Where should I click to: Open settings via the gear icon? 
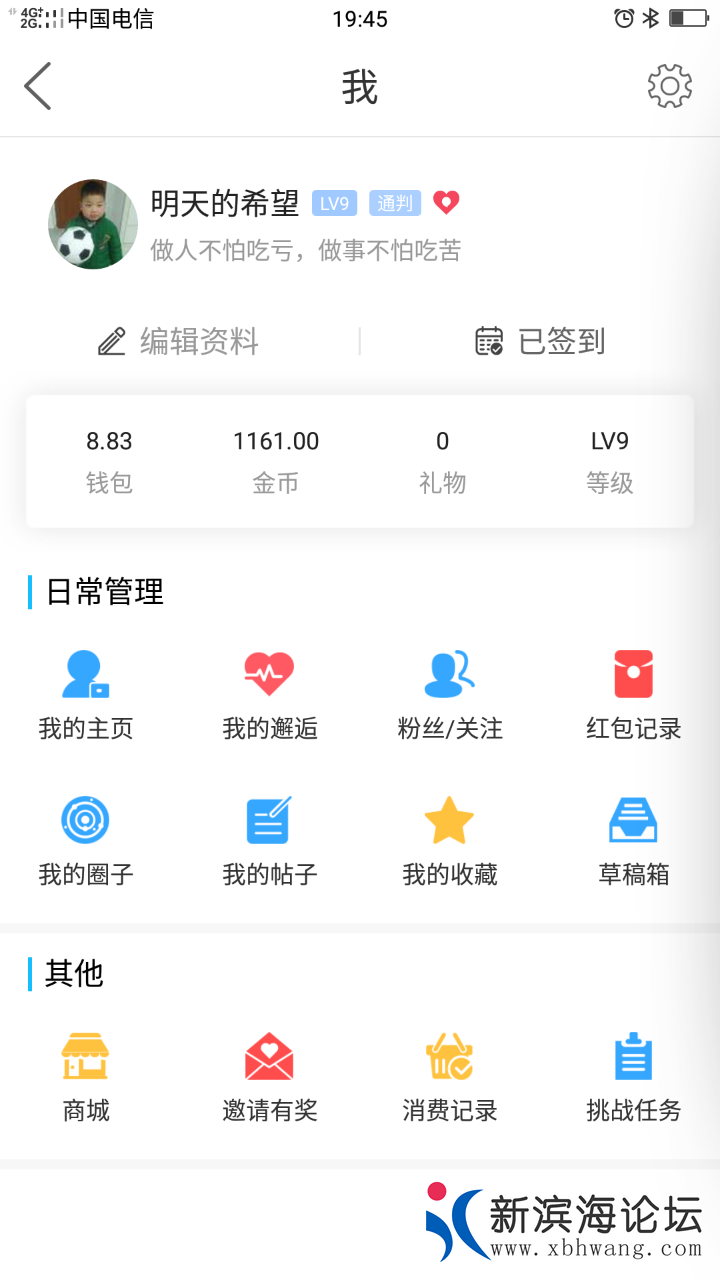669,87
